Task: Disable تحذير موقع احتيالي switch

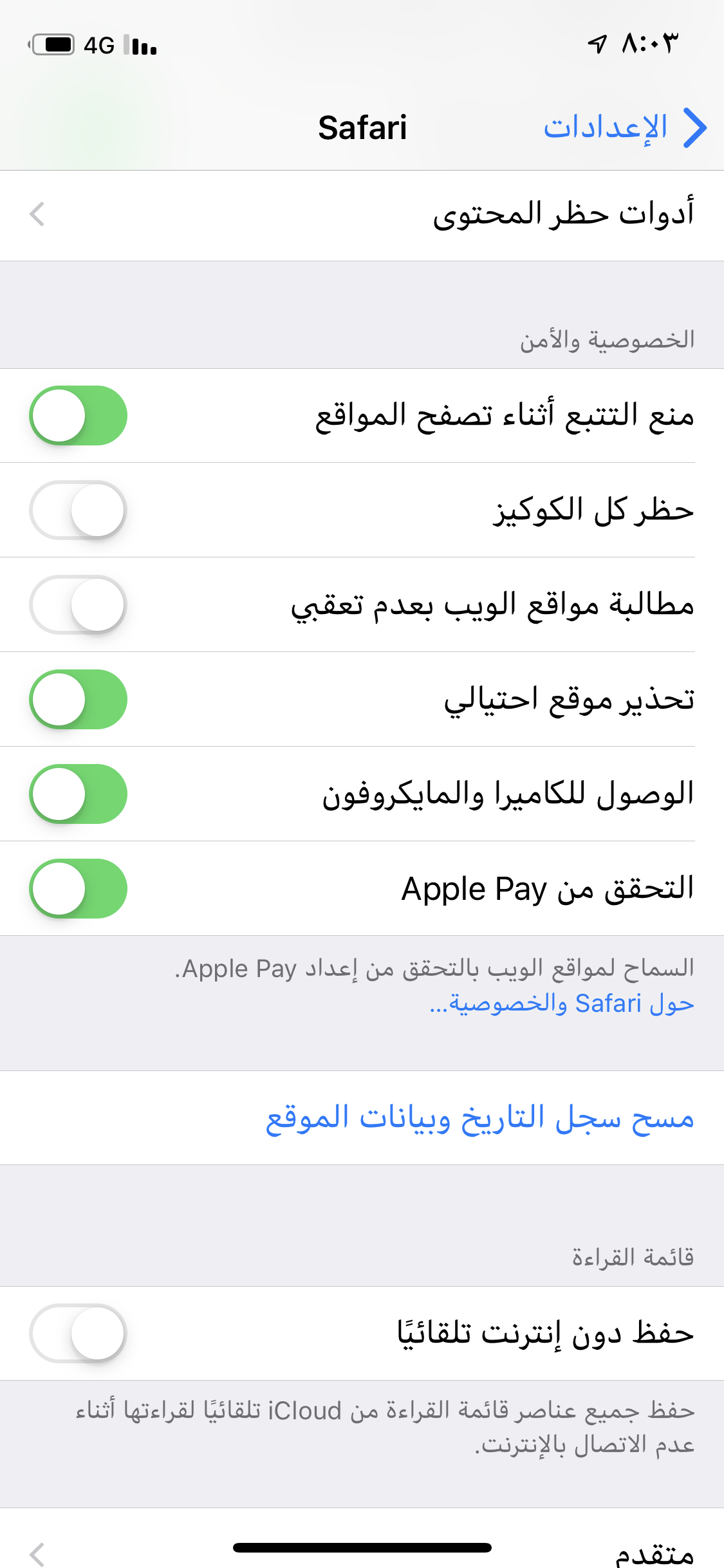Action: [78, 700]
